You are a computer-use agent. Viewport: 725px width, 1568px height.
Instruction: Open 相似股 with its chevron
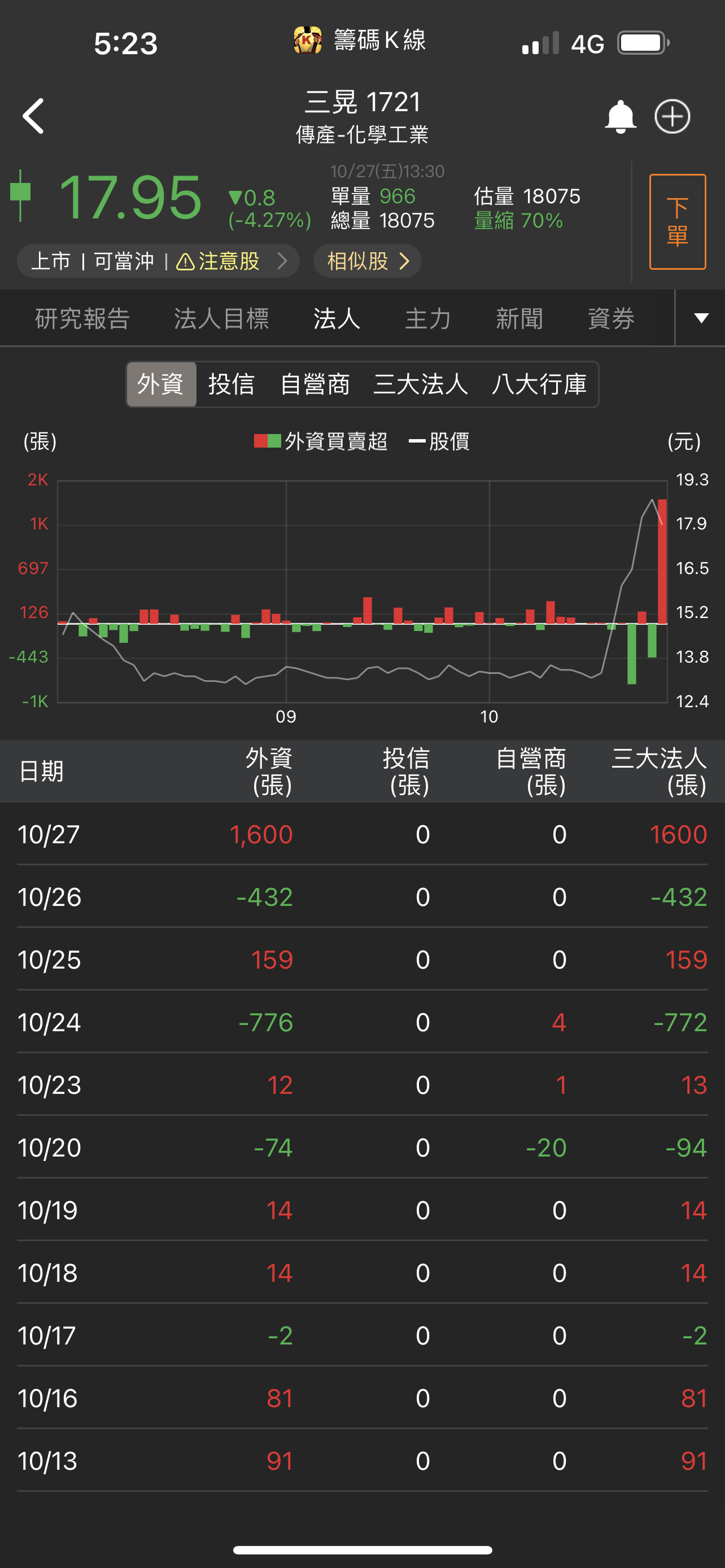[366, 261]
